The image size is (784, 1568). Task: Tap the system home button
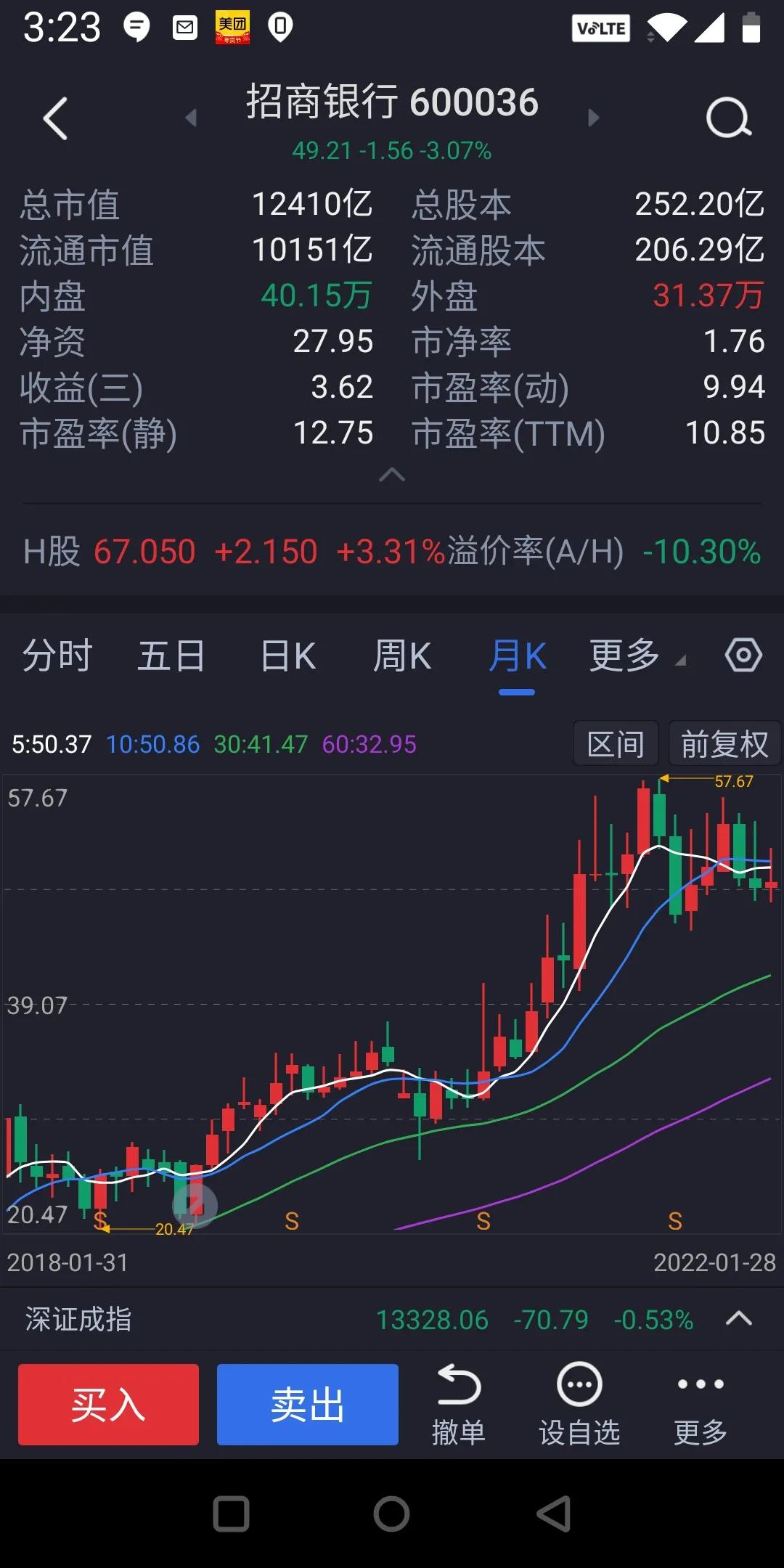pyautogui.click(x=392, y=1514)
